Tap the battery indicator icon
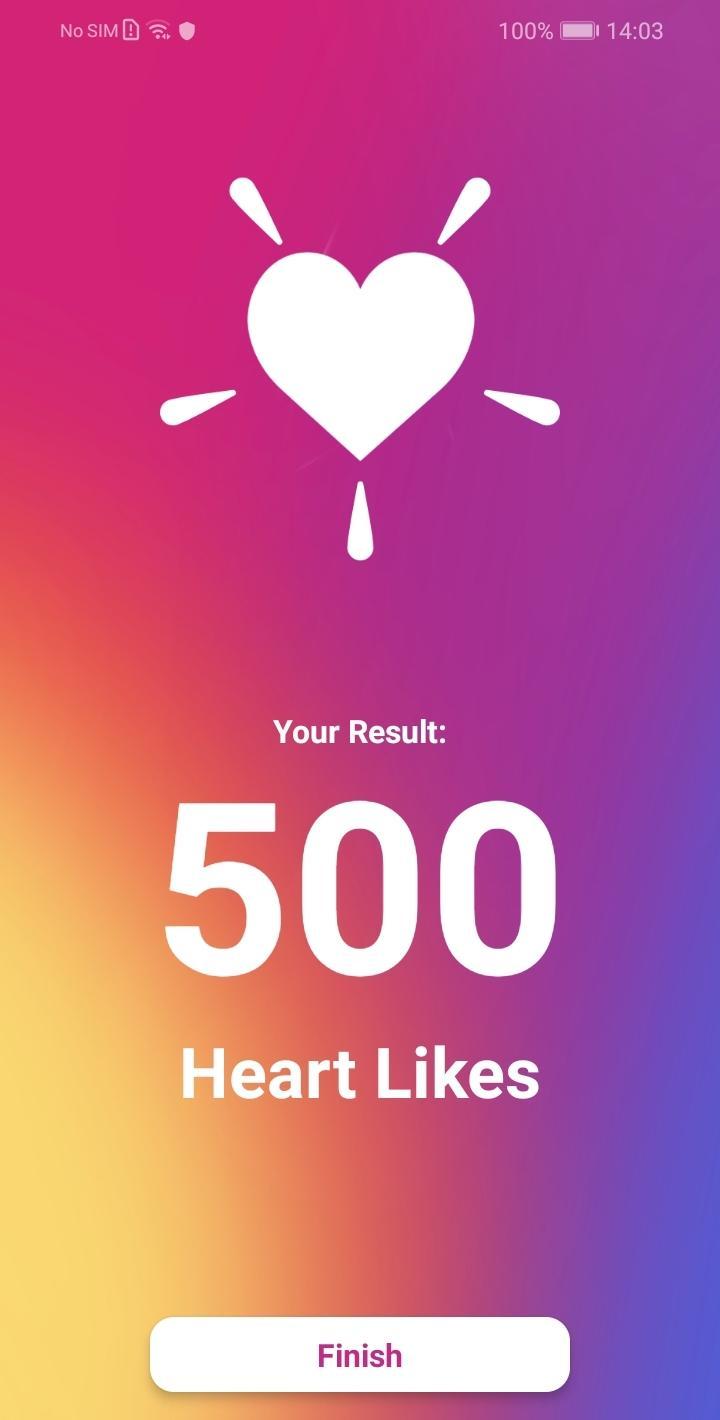Screen dimensions: 720x1420 click(x=580, y=31)
